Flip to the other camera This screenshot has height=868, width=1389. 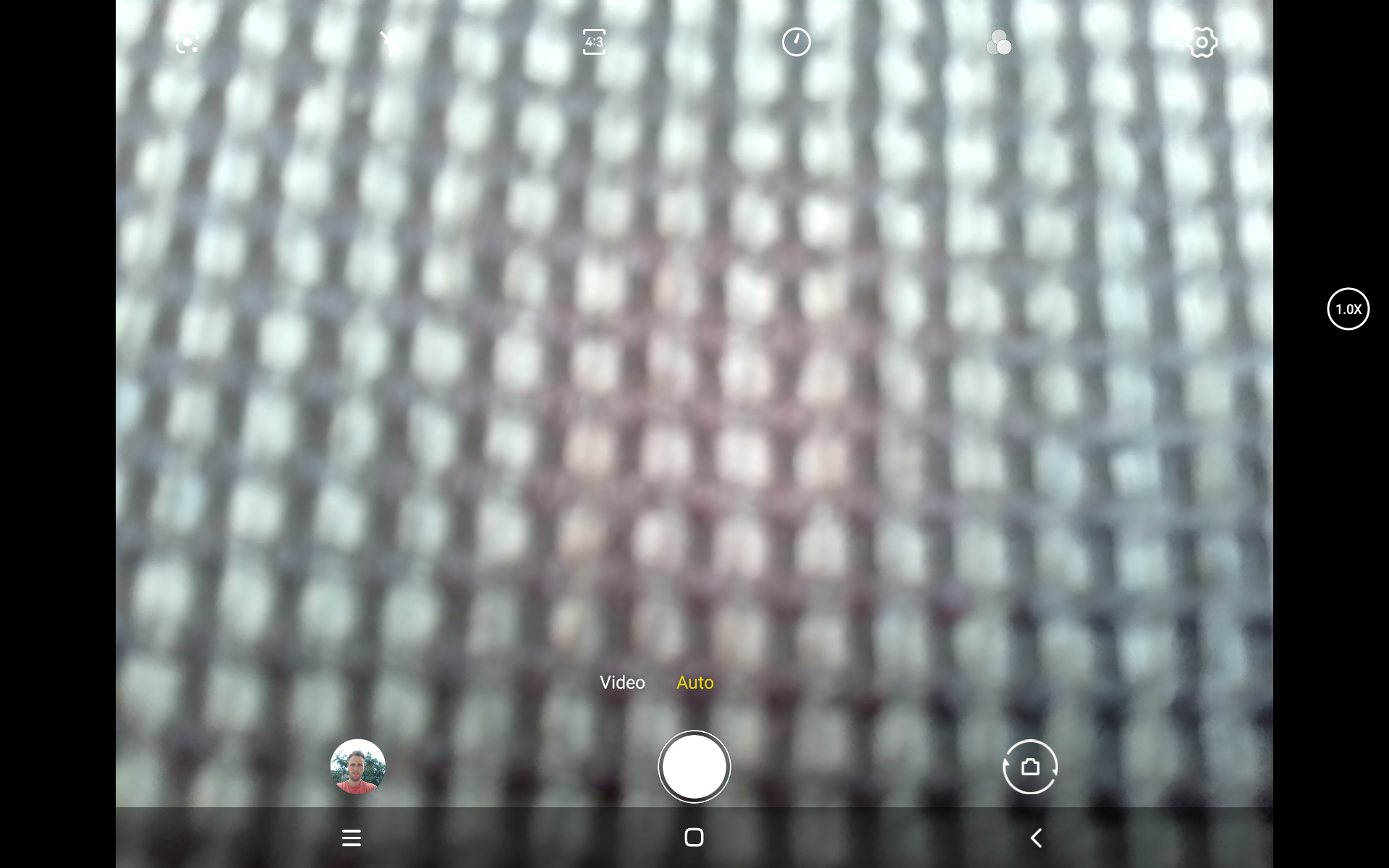click(1030, 767)
